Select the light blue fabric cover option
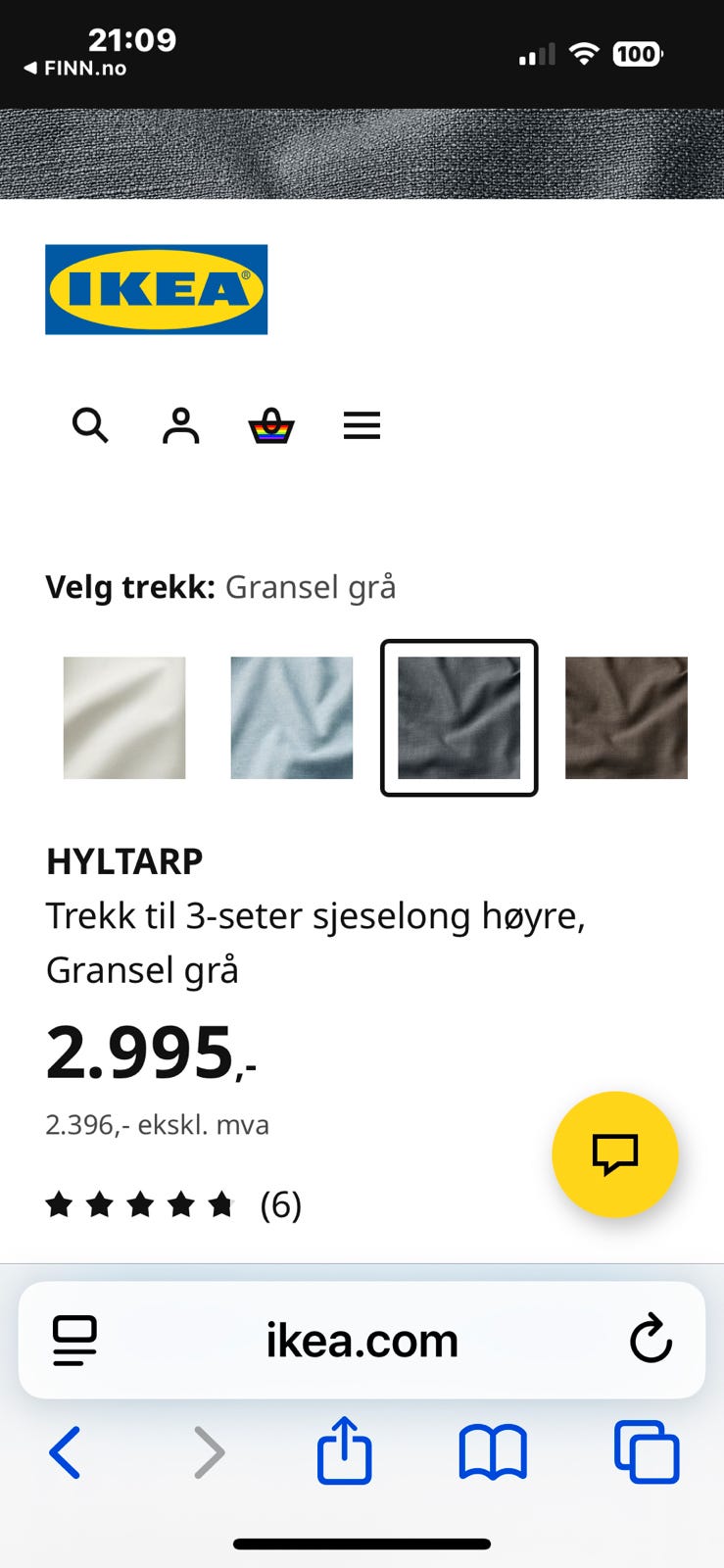The image size is (724, 1568). tap(291, 716)
